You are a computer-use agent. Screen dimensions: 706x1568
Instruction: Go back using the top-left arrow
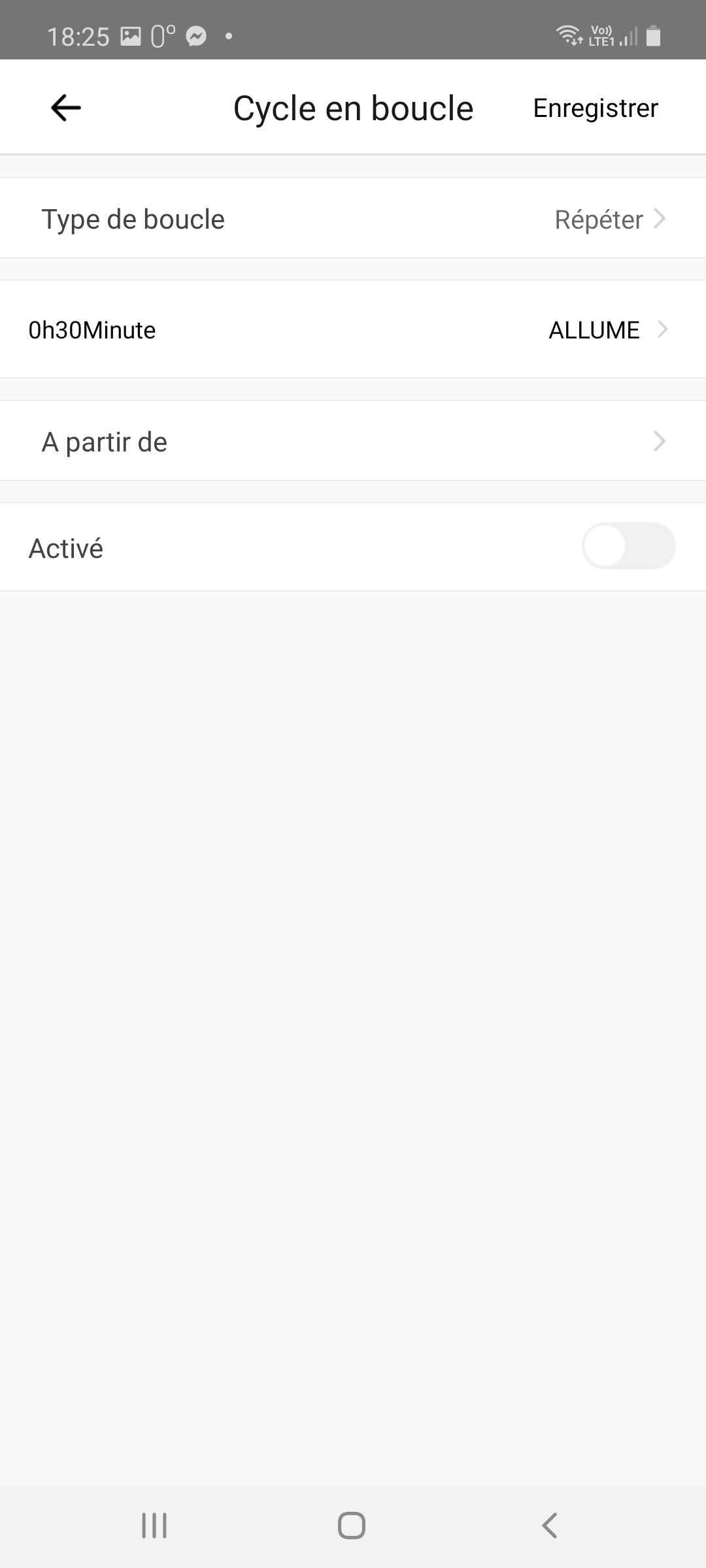pyautogui.click(x=65, y=108)
